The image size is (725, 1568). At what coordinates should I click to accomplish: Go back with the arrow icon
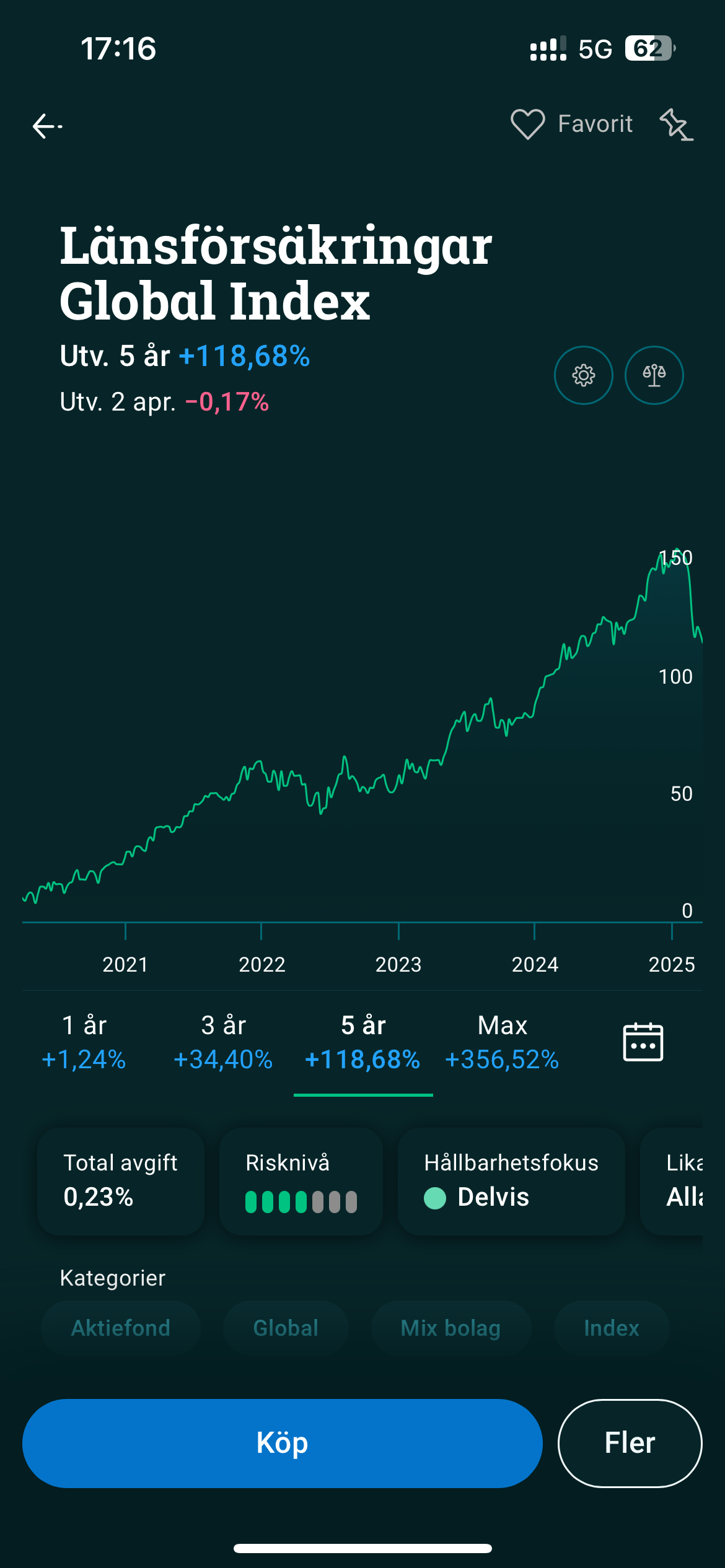point(47,126)
